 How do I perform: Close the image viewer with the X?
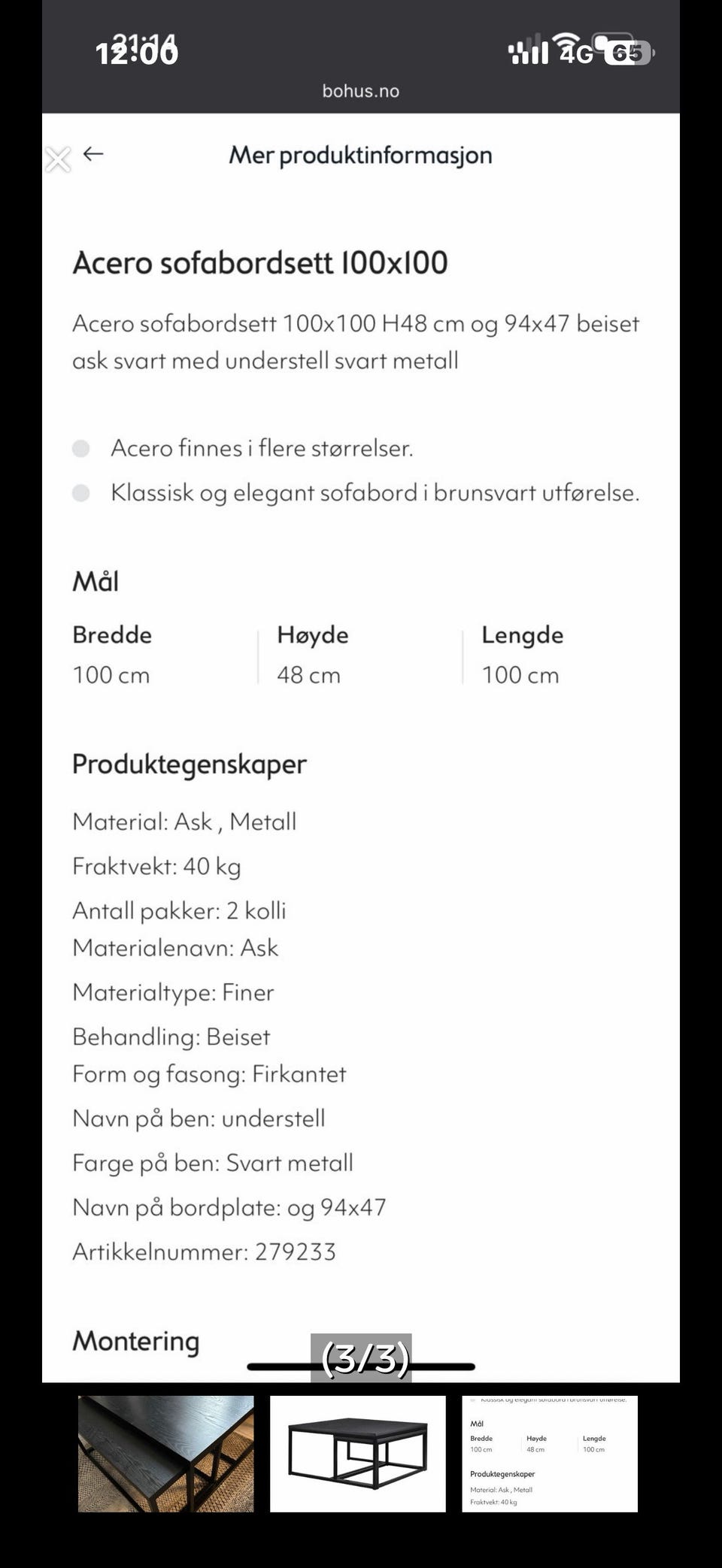click(58, 159)
